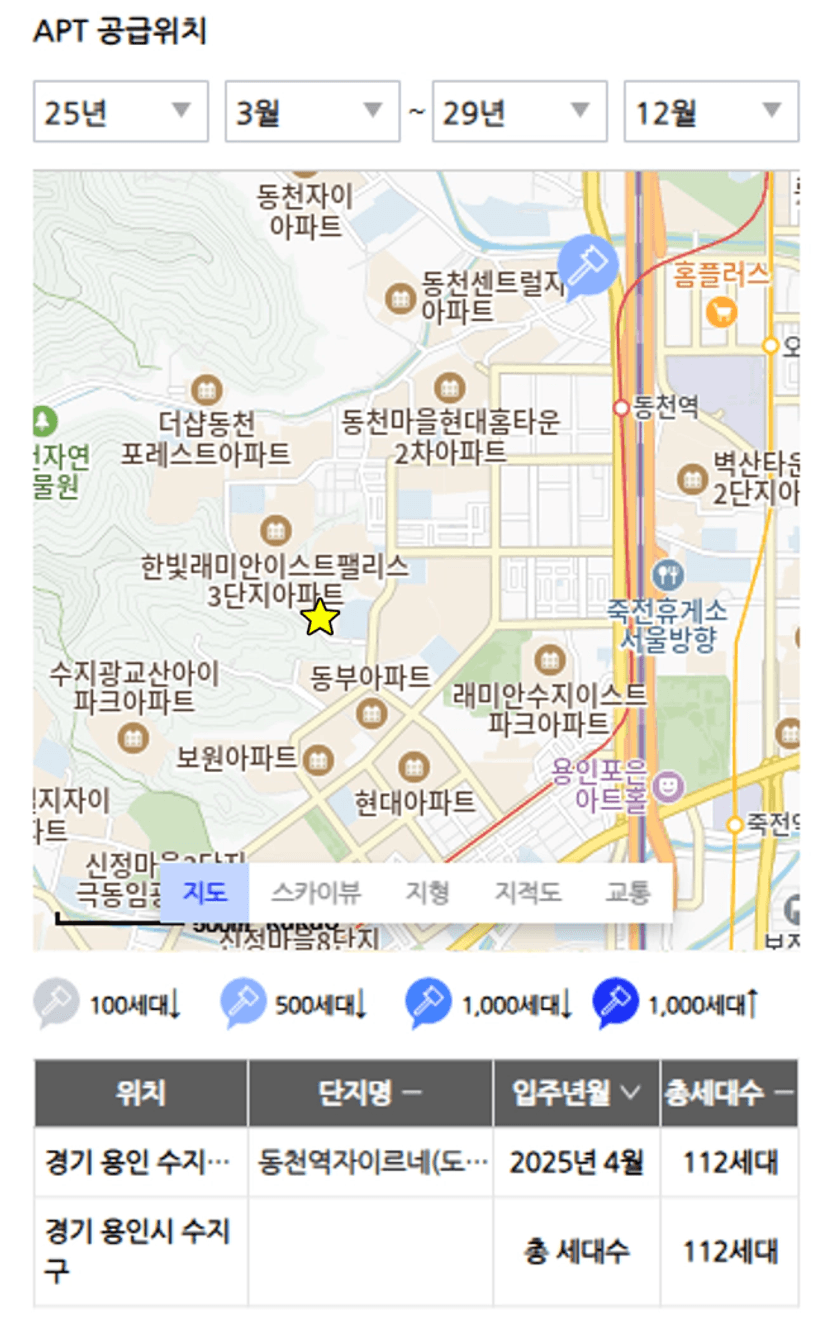Show the 교통 traffic layer
Viewport: 827px width, 1327px height.
click(x=627, y=892)
